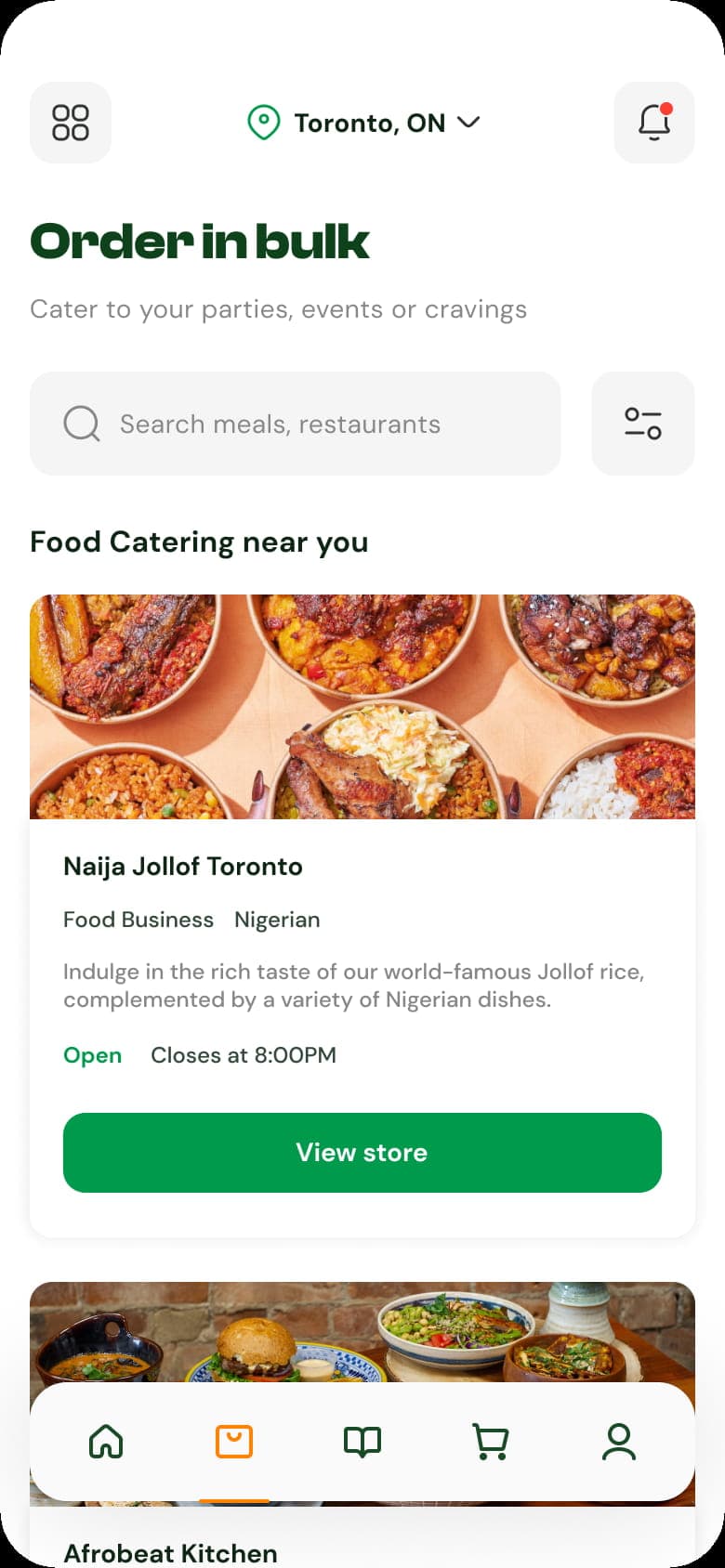Select the Orders bag icon in bottom bar
Screen dimensions: 725x1568
234,1442
